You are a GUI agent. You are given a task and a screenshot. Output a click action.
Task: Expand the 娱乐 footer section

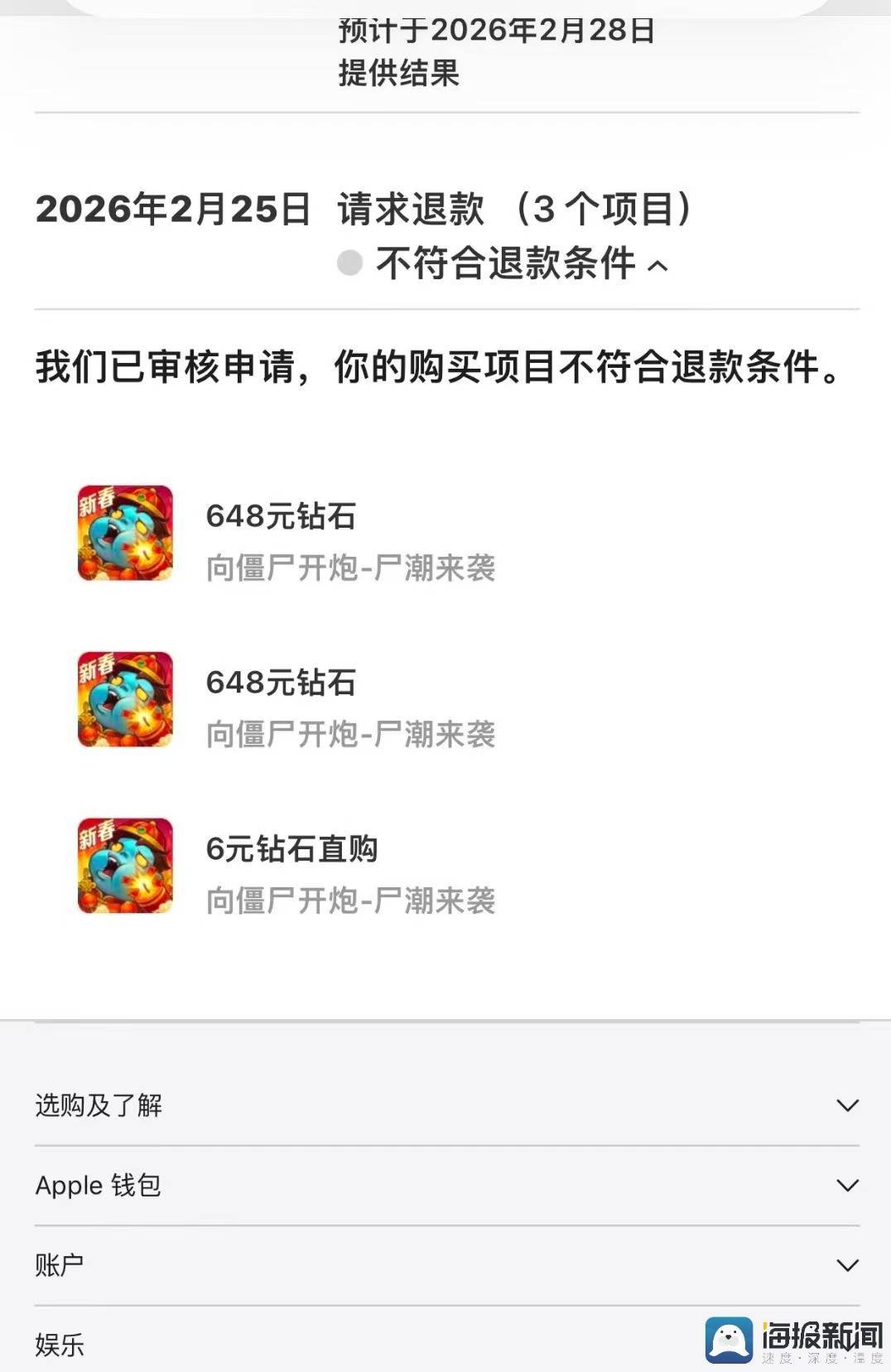point(60,1344)
